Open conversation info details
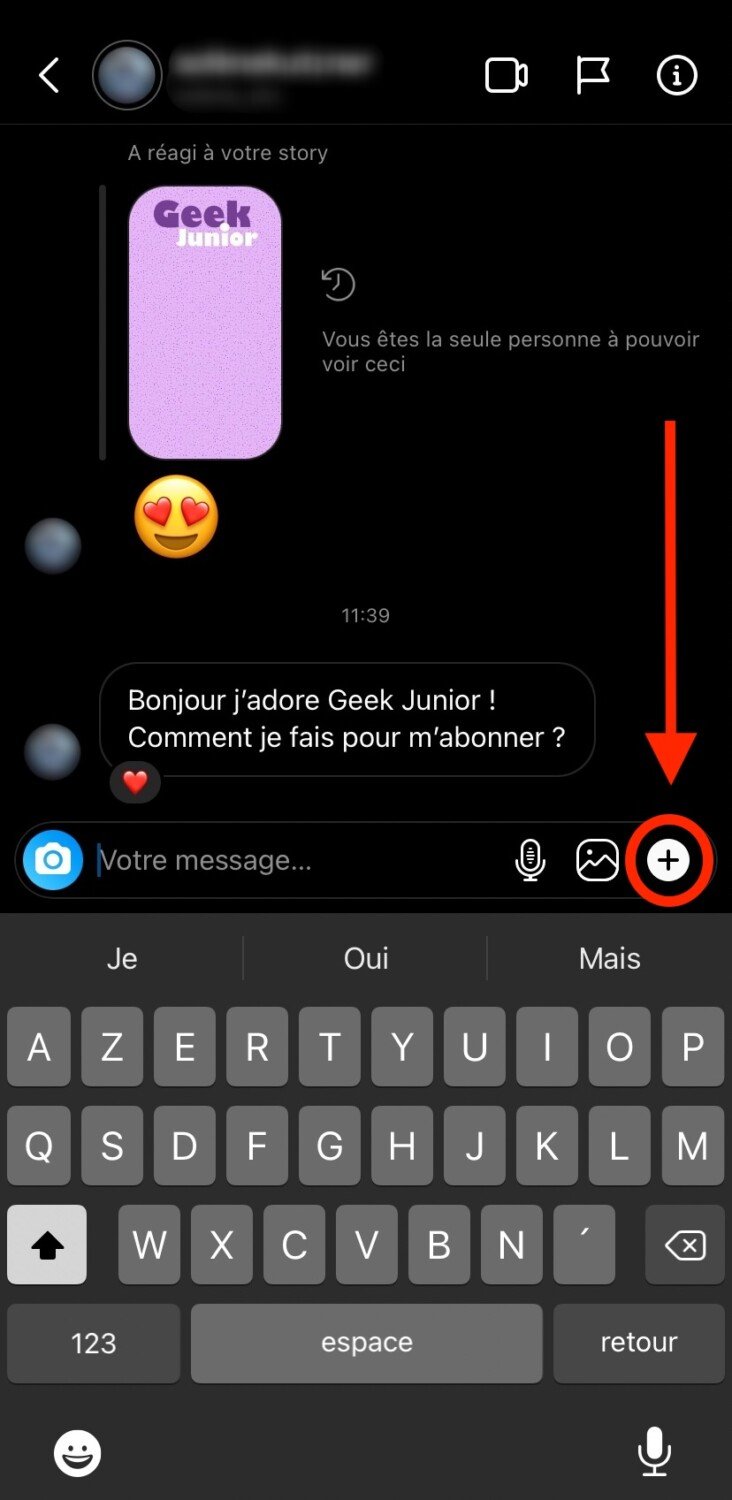732x1500 pixels. point(676,76)
